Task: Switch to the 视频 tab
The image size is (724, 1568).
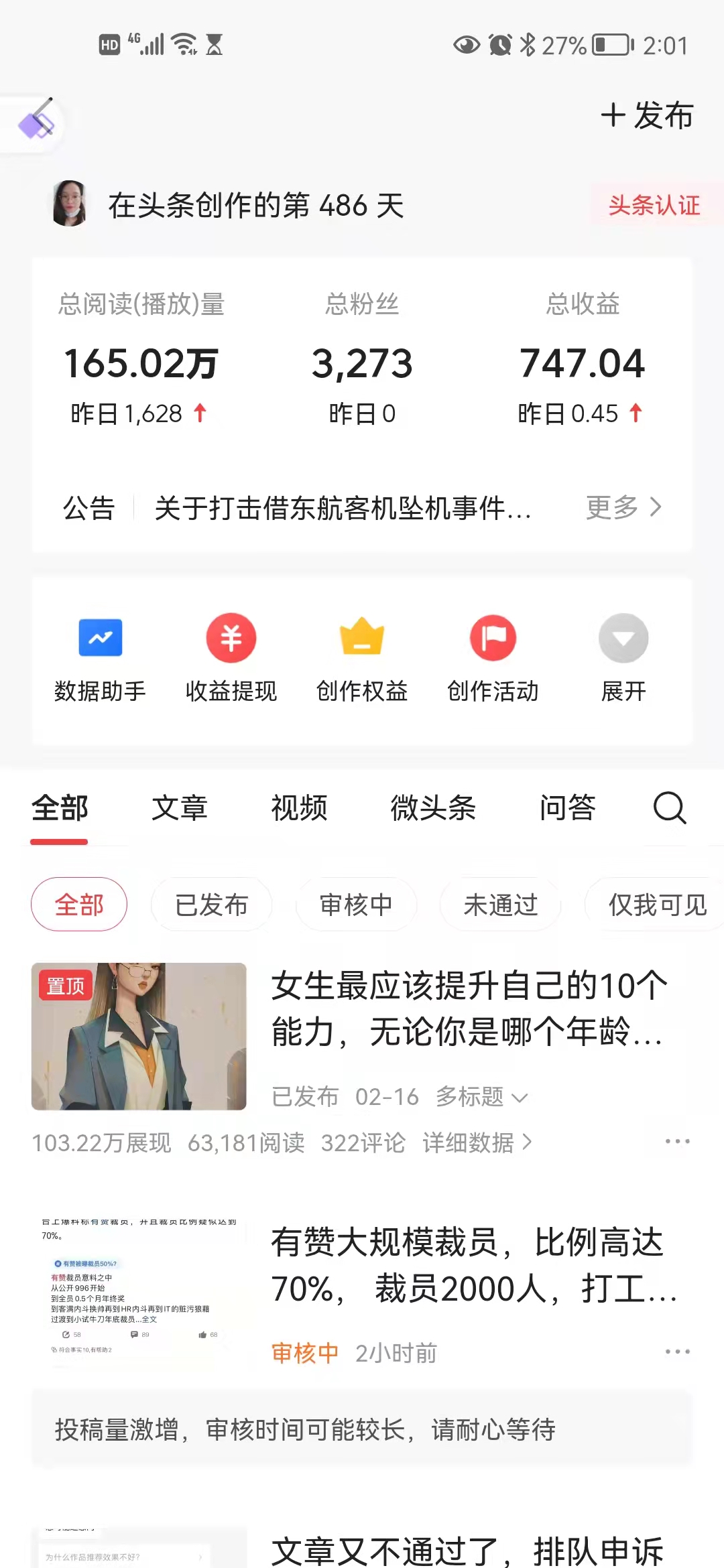Action: (298, 809)
